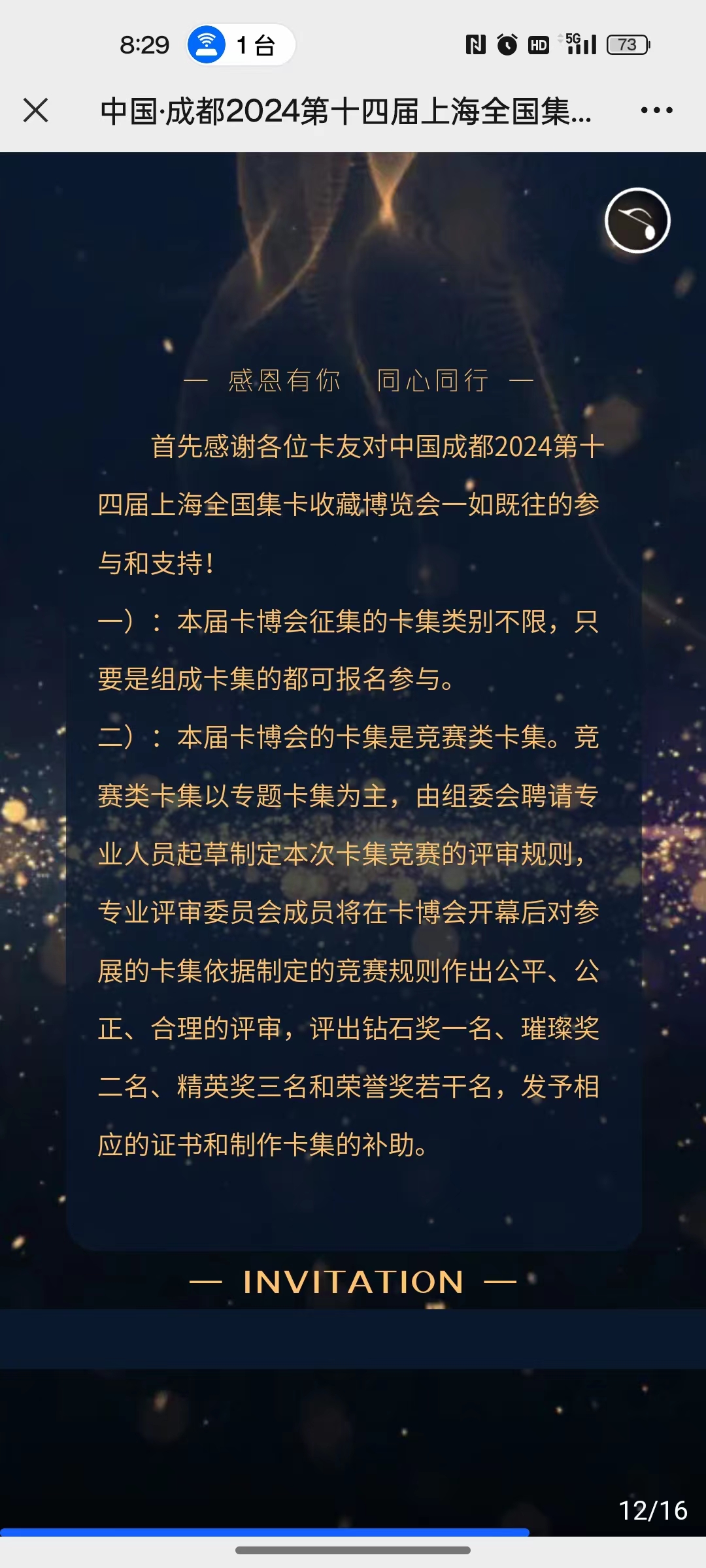Open the three-dot overflow menu
706x1568 pixels.
coord(656,110)
